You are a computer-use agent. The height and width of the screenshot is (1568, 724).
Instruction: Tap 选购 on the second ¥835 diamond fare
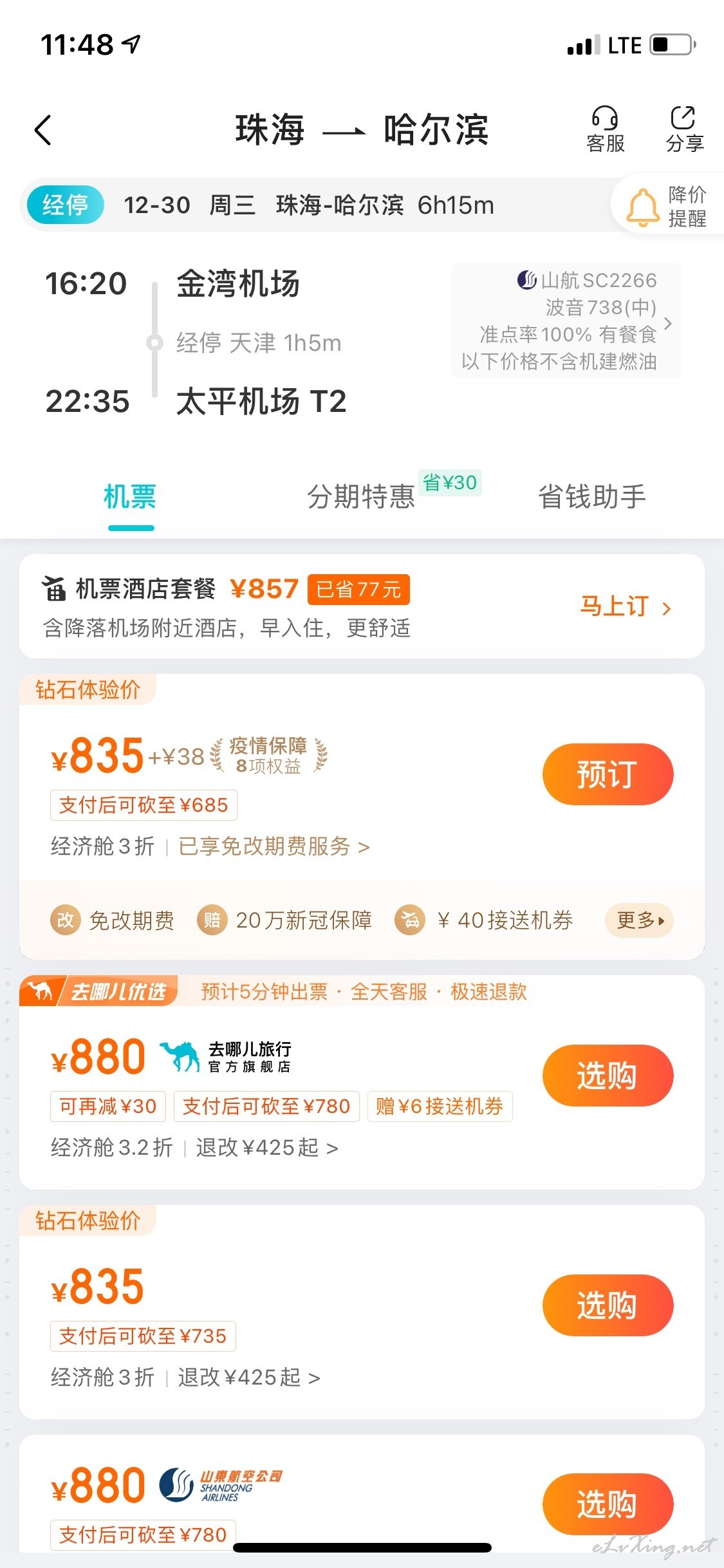pos(608,1305)
